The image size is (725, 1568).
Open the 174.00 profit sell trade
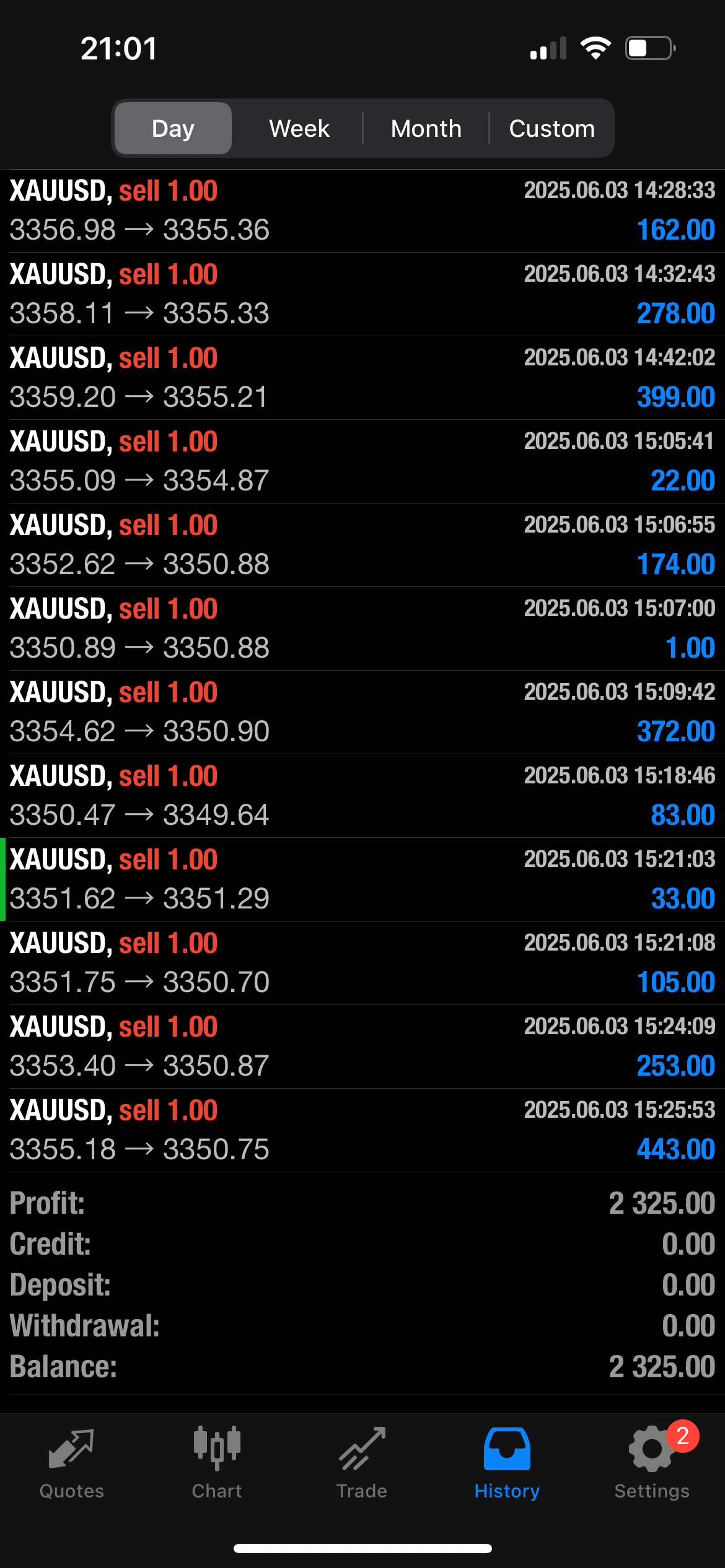click(x=362, y=545)
